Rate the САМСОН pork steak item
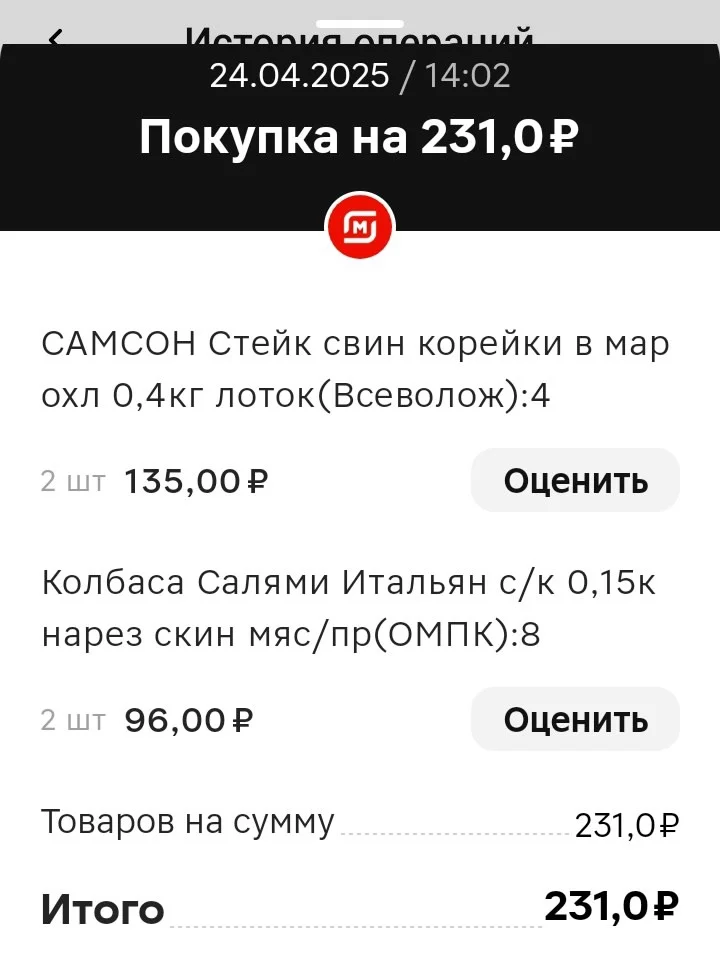The width and height of the screenshot is (720, 979). click(575, 480)
